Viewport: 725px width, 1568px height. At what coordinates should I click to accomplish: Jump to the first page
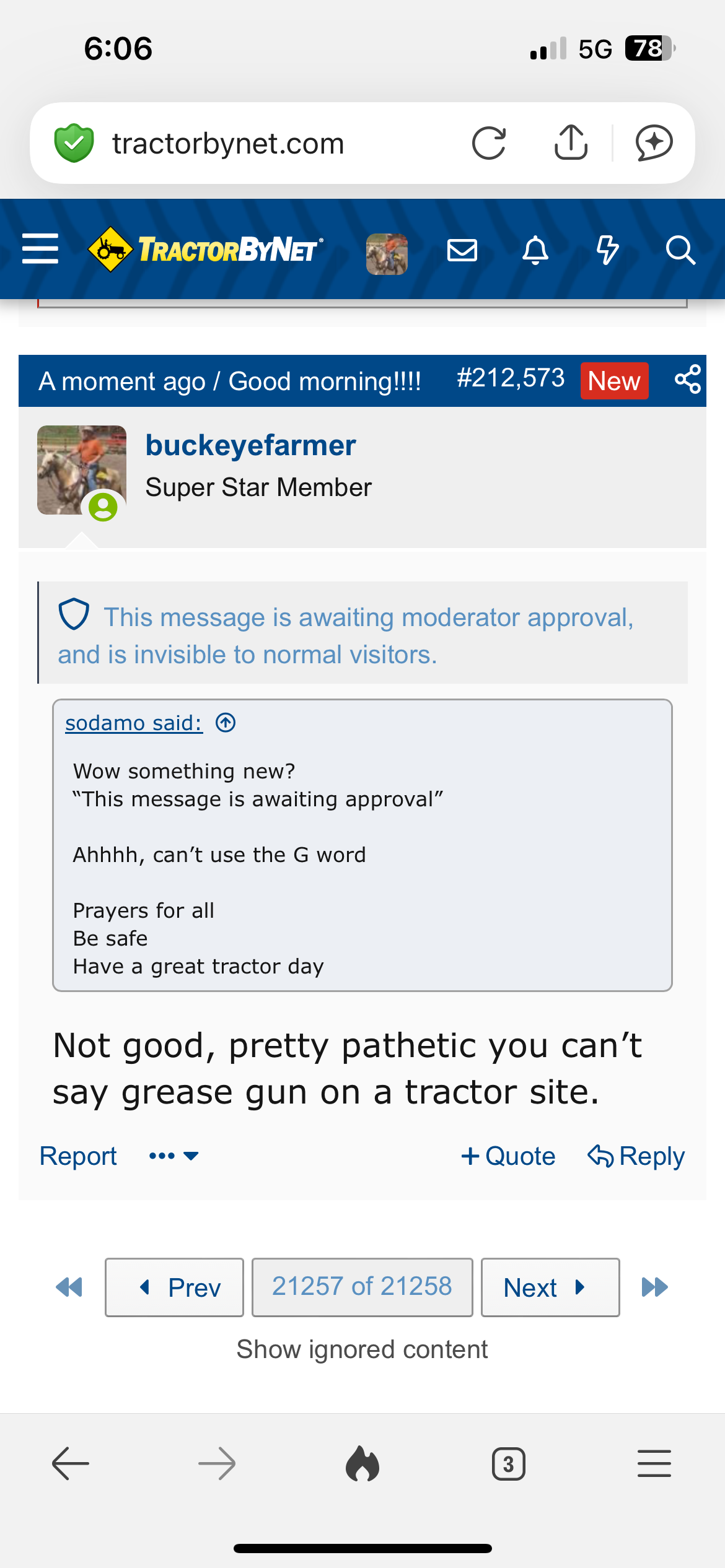point(69,1287)
